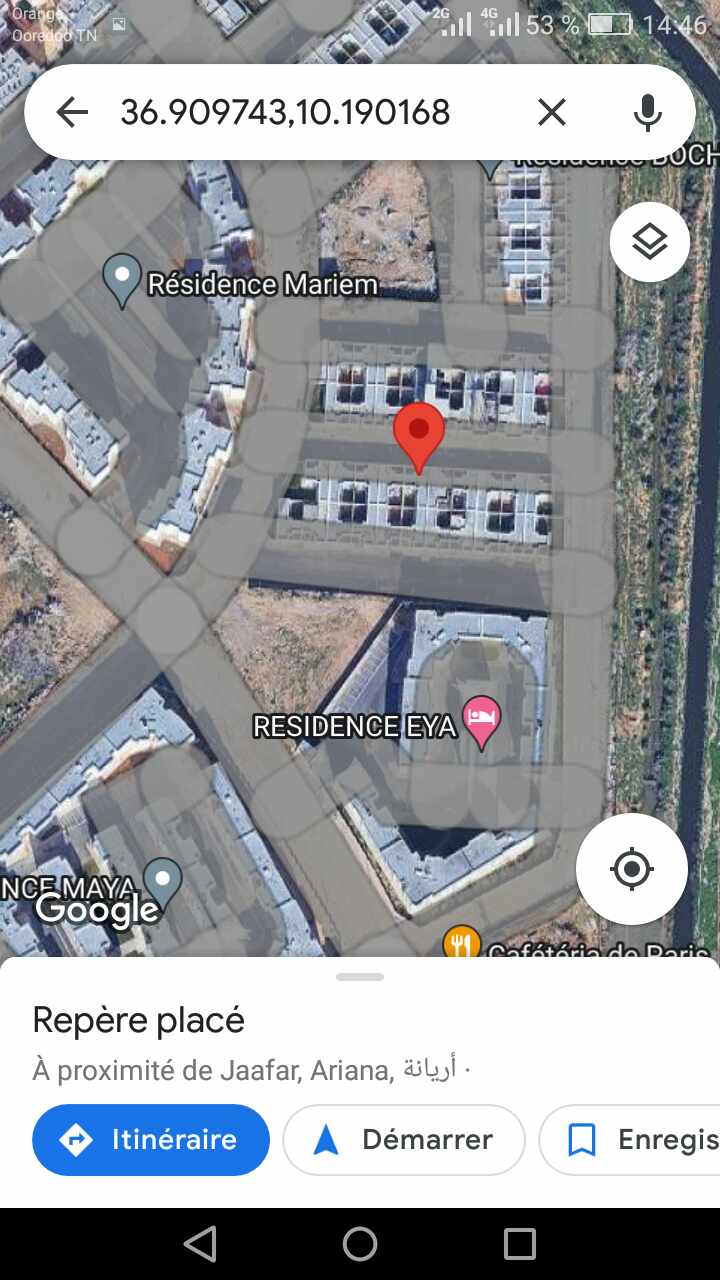Tap the red dropped pin

[x=418, y=436]
